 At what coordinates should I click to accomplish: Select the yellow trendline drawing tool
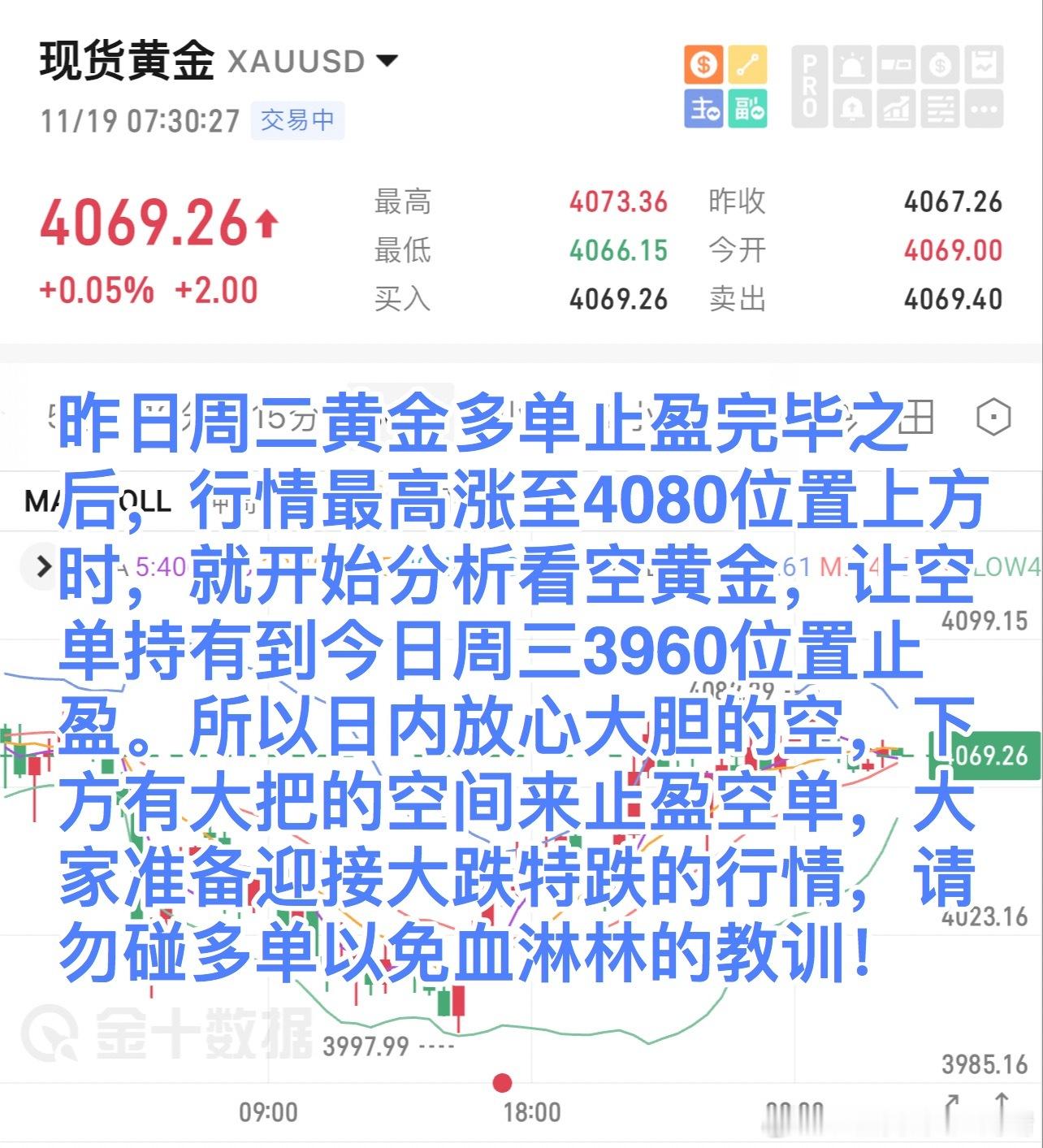[x=747, y=63]
